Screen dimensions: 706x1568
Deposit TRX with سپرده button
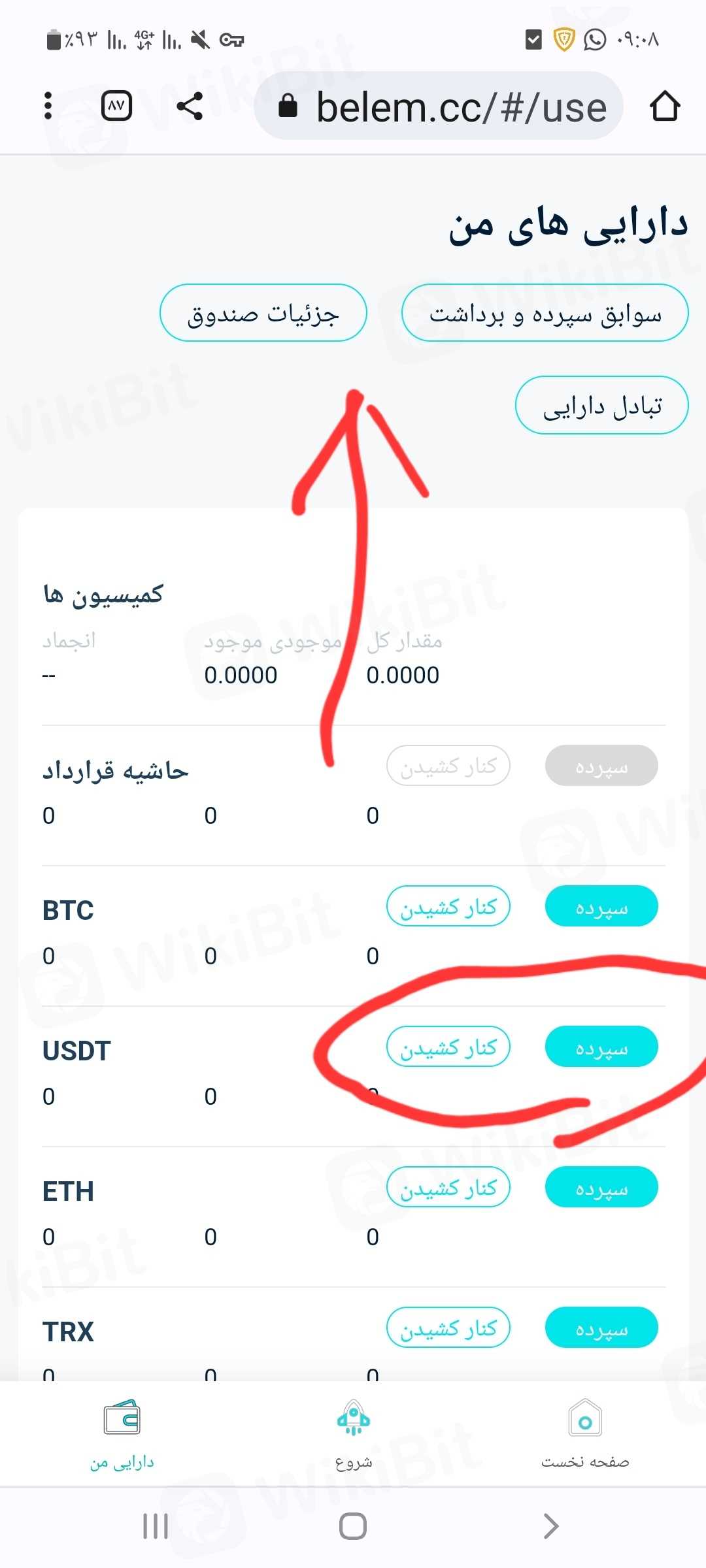[601, 1328]
